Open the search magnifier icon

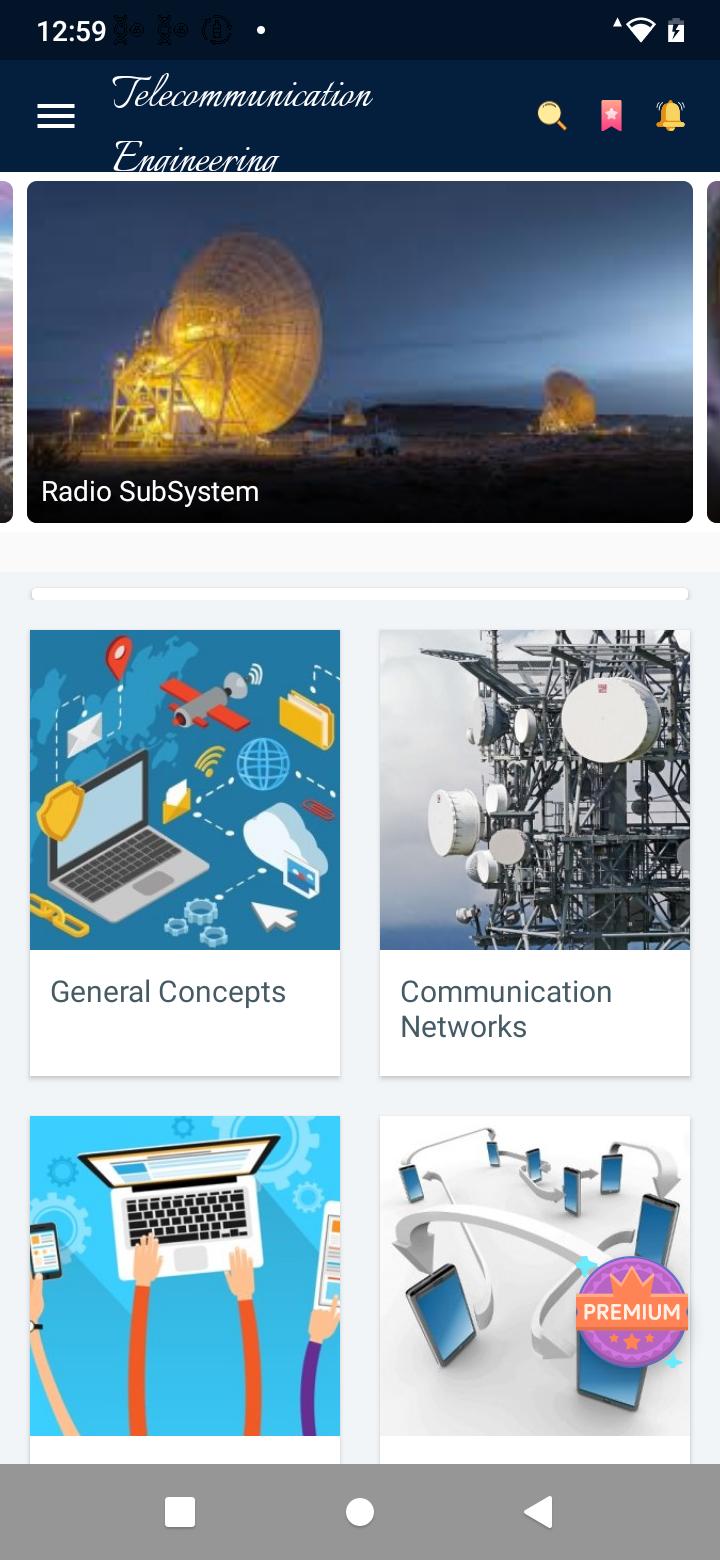click(552, 116)
